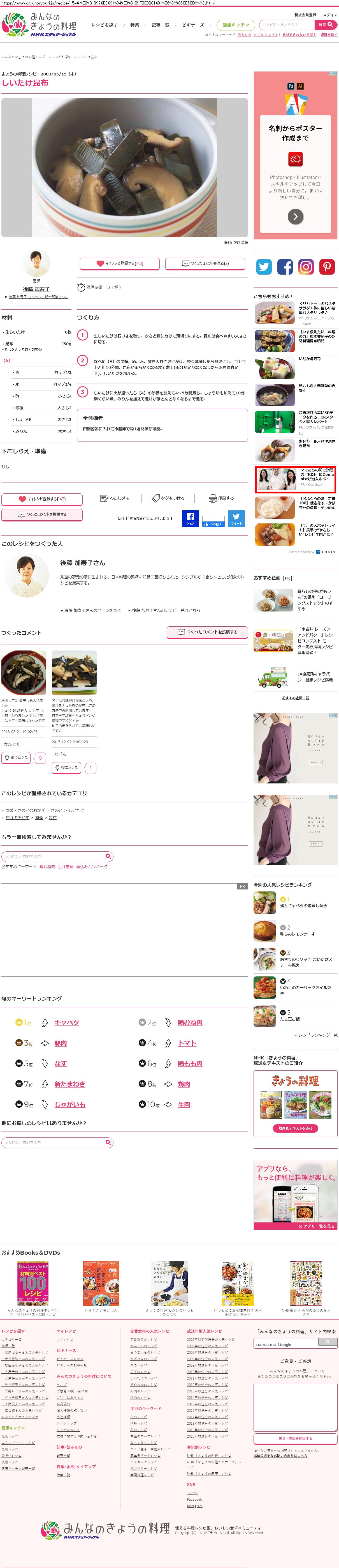339x1568 pixels.
Task: Open the トマト keyword ranking link
Action: [187, 1043]
